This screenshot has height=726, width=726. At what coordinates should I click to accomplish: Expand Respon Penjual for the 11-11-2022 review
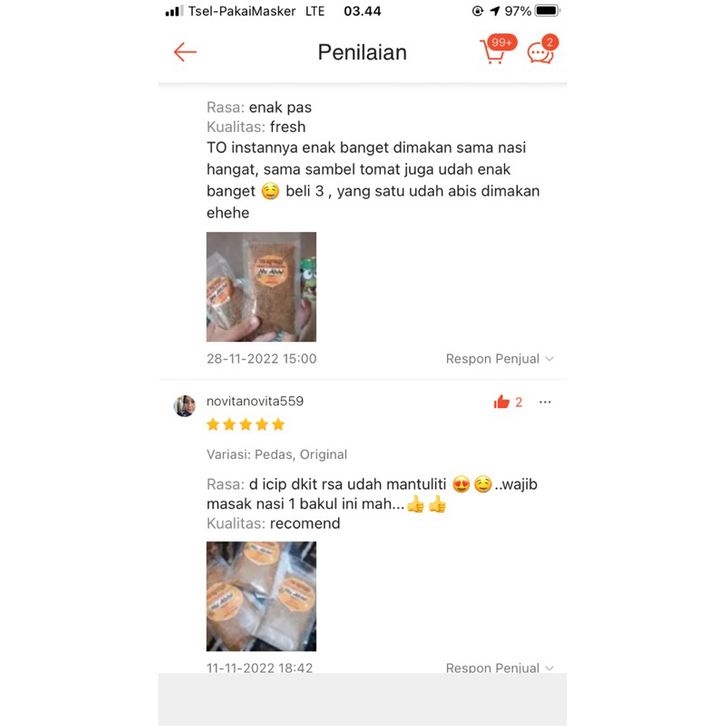(x=499, y=667)
